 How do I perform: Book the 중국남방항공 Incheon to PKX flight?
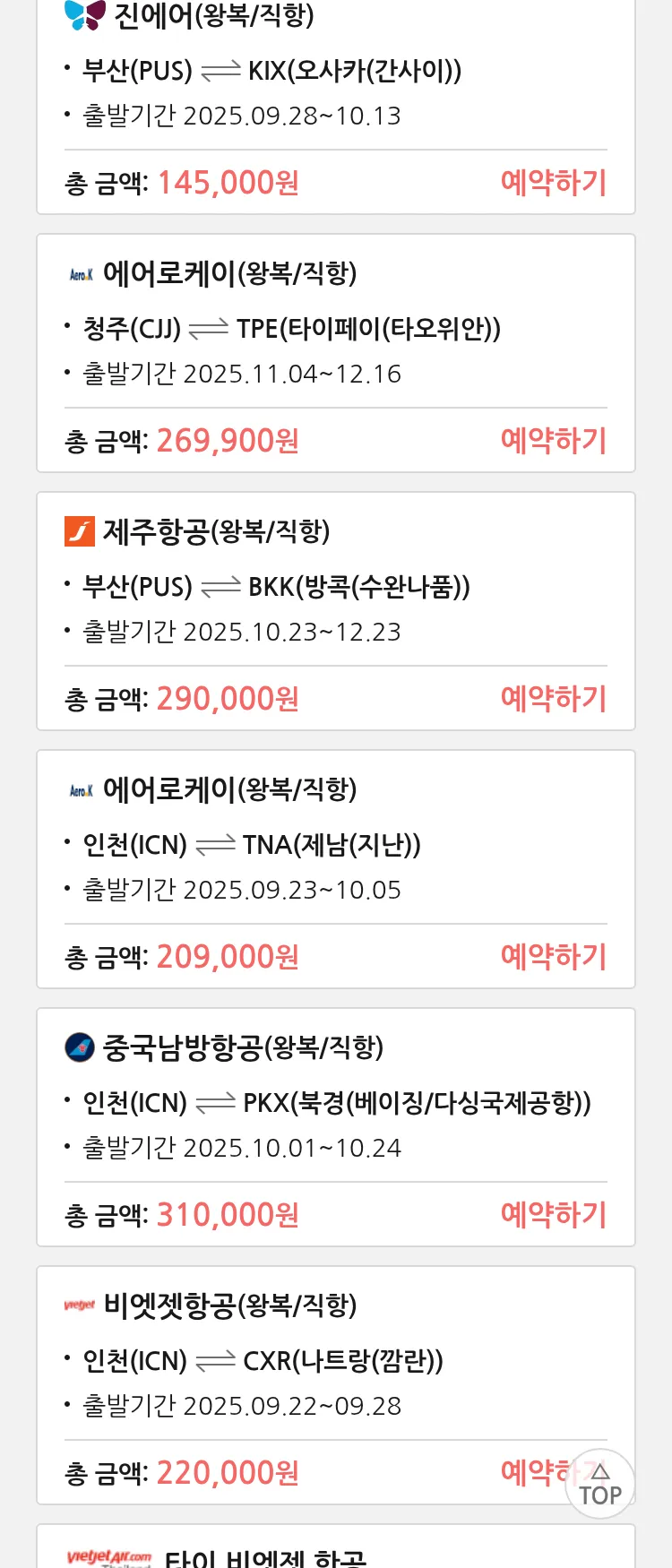coord(553,1215)
